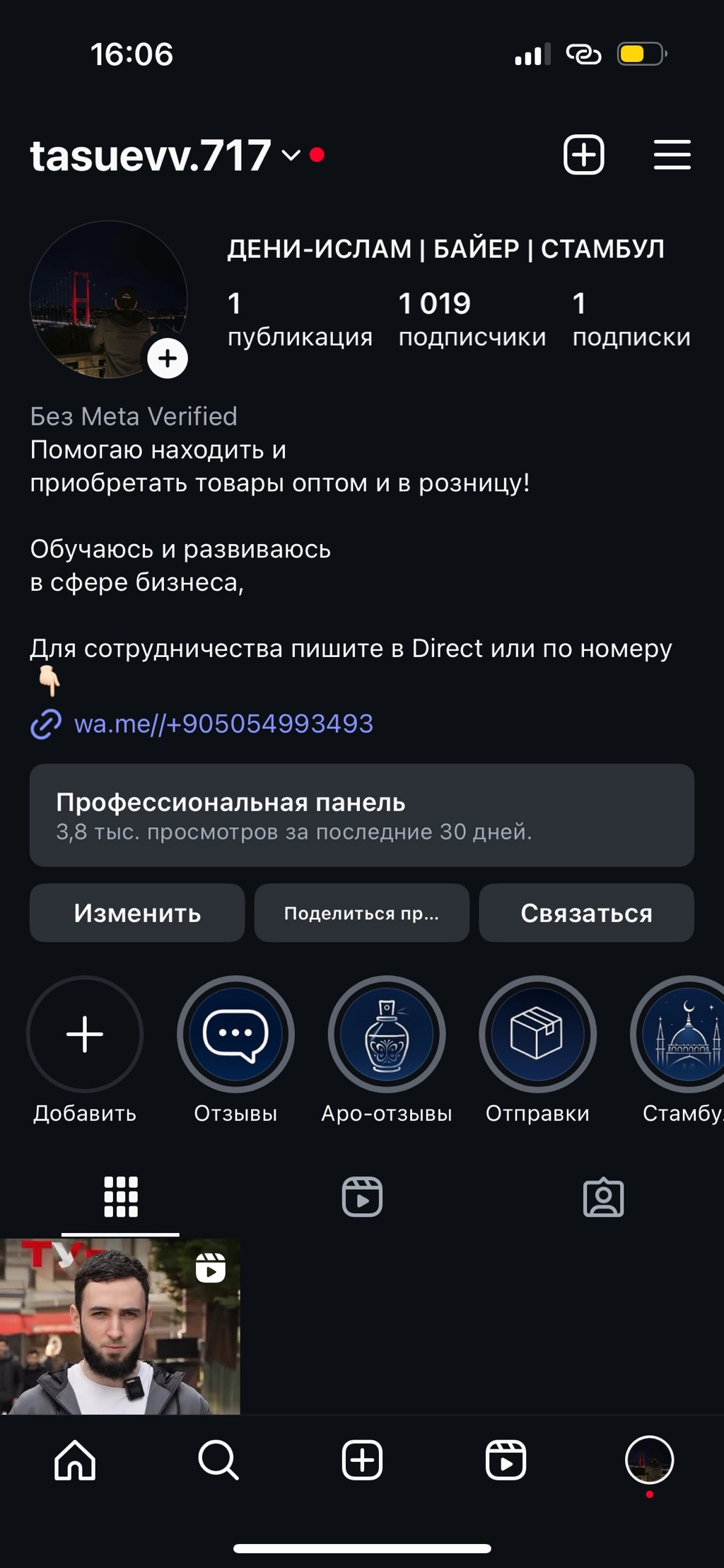This screenshot has width=724, height=1568.
Task: Switch to the posts grid tab
Action: tap(121, 1197)
